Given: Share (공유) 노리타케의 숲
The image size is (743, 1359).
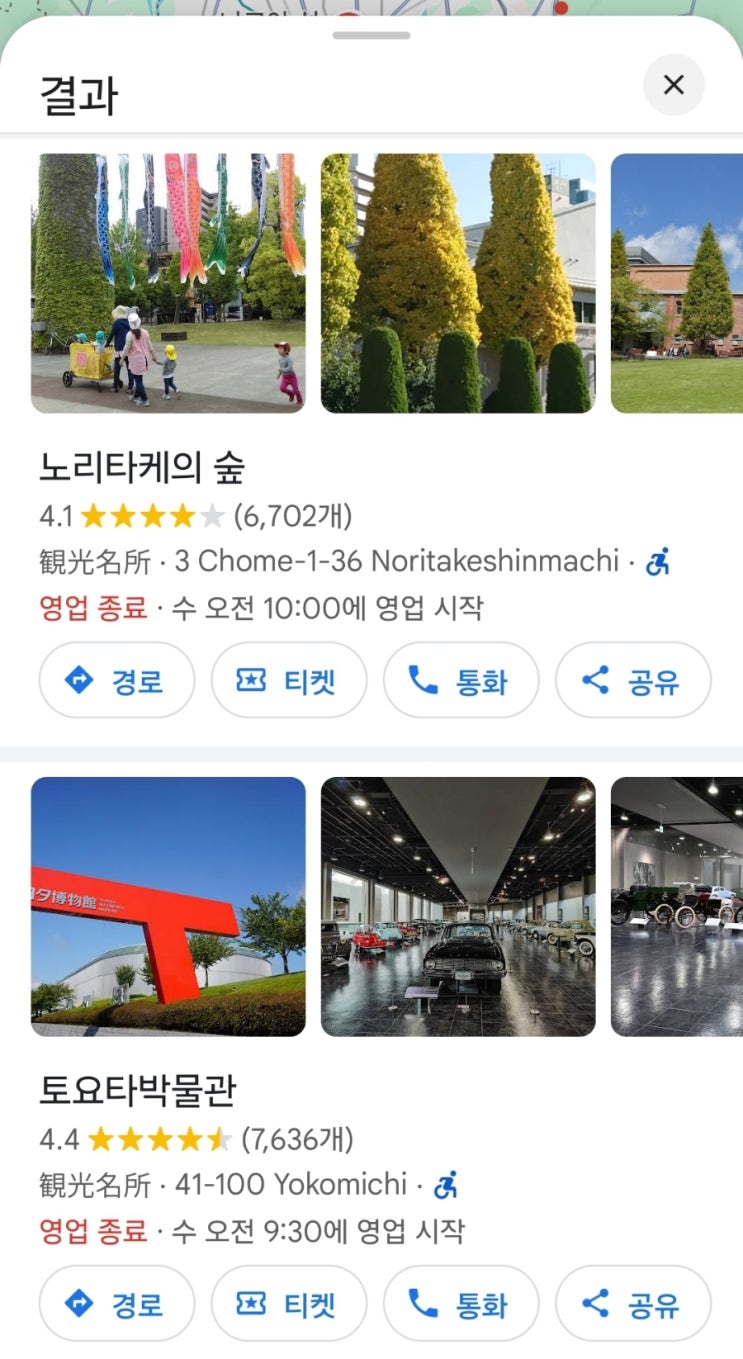Looking at the screenshot, I should (x=632, y=681).
